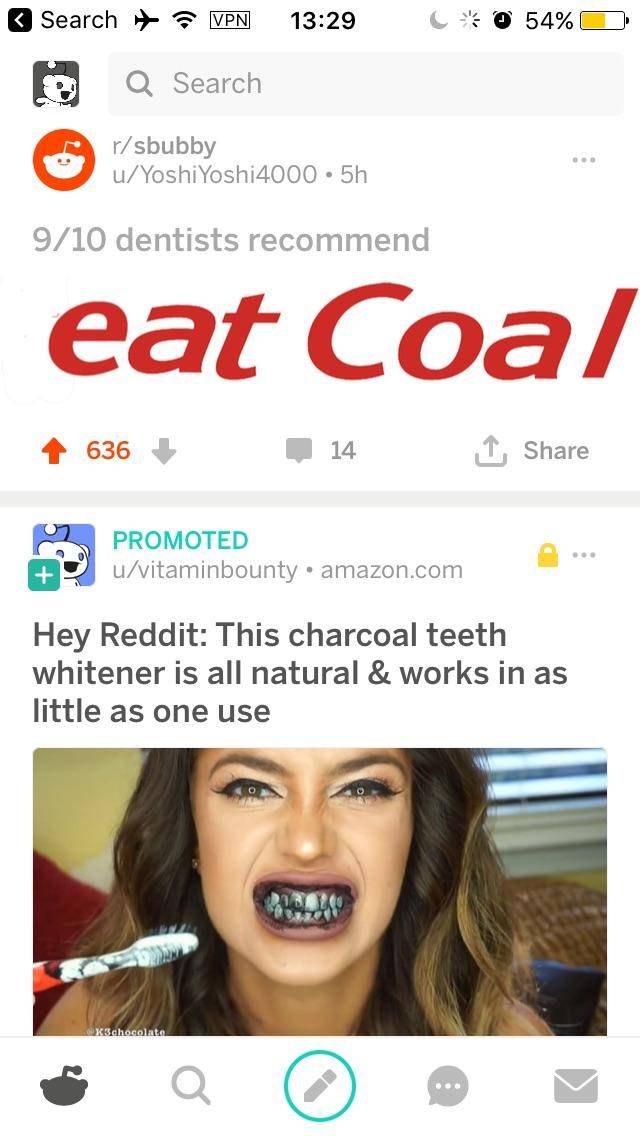
Task: Open the u/vitaminbounty promoted profile
Action: [204, 570]
